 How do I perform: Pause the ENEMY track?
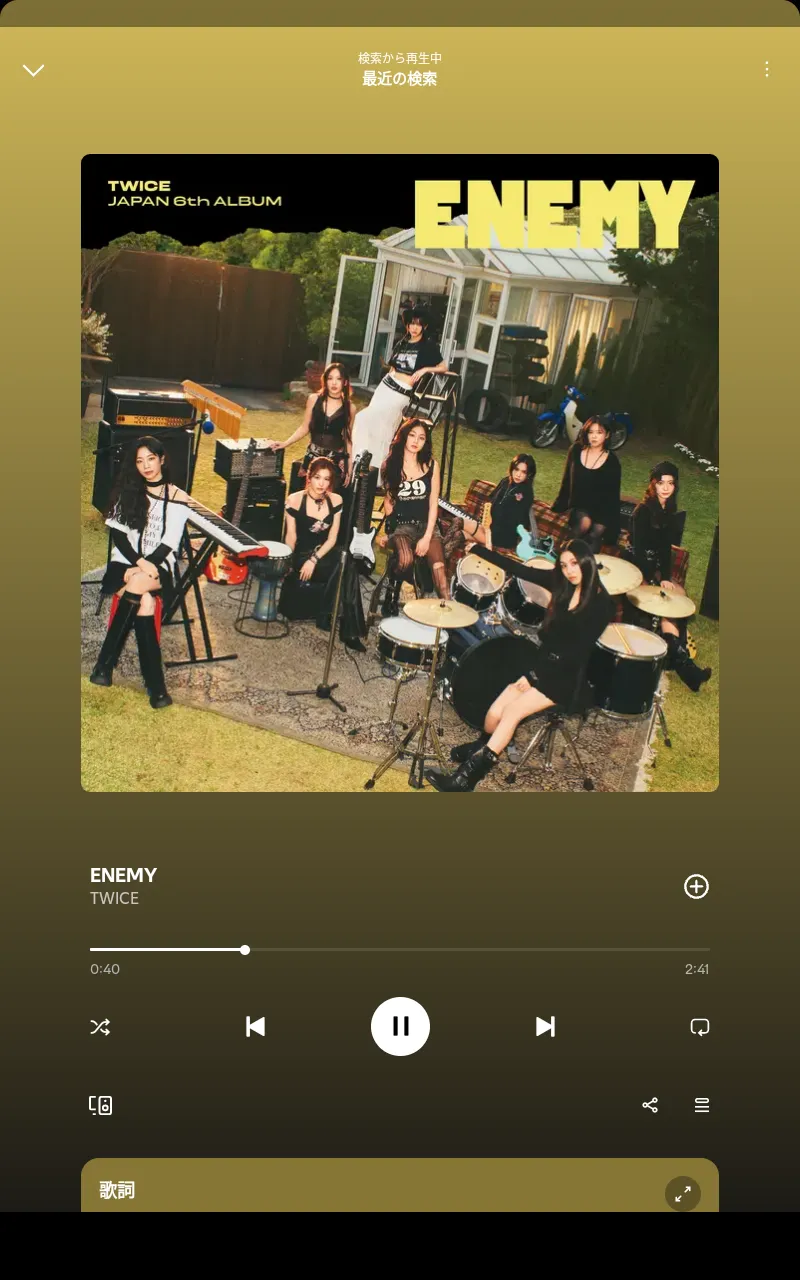click(x=400, y=1026)
